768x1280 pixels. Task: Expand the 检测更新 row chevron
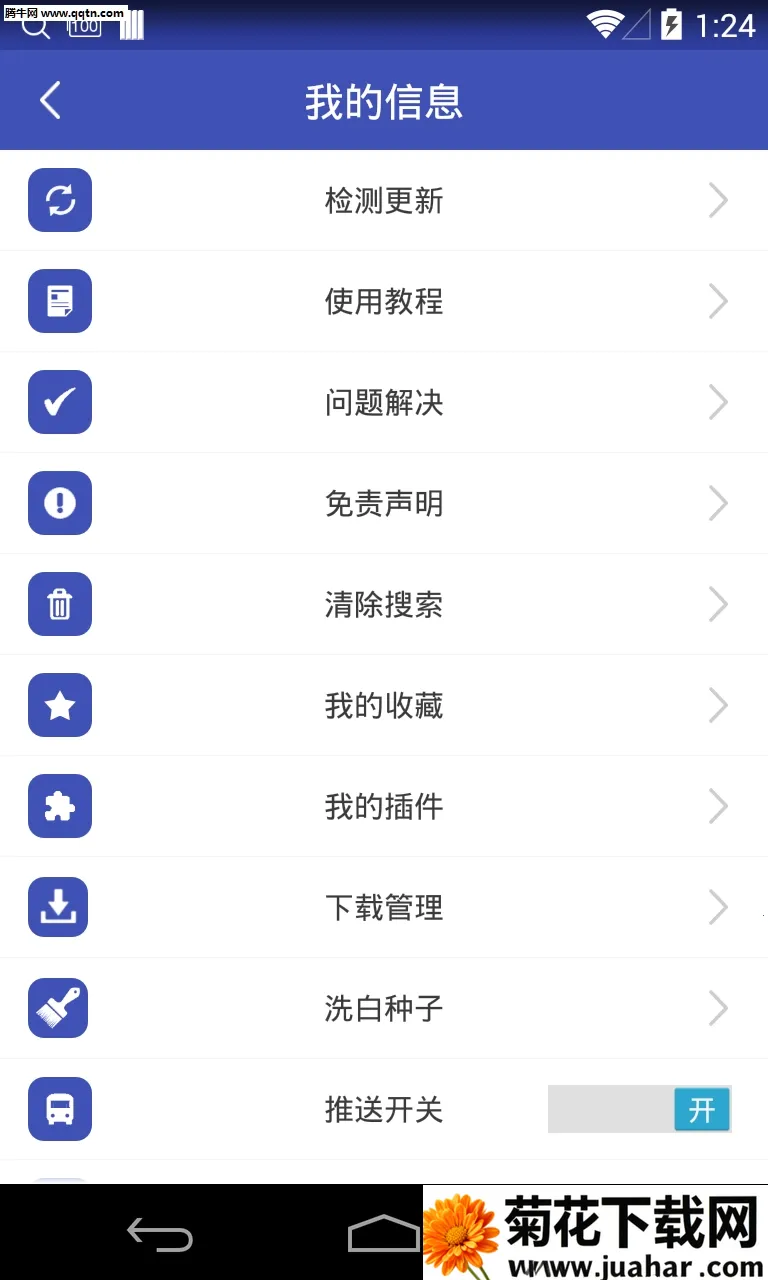(x=718, y=200)
